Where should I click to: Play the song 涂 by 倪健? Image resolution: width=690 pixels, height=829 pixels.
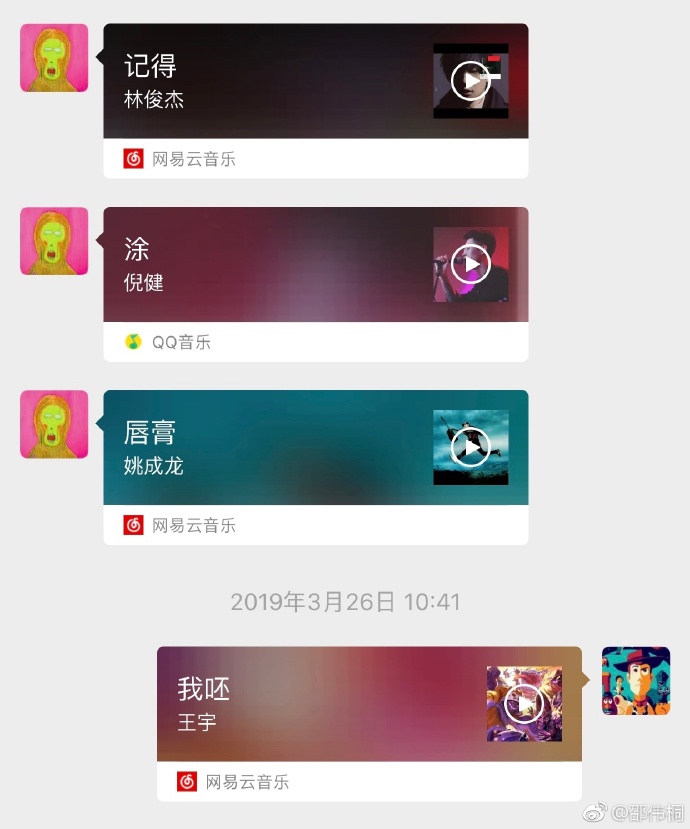(470, 264)
